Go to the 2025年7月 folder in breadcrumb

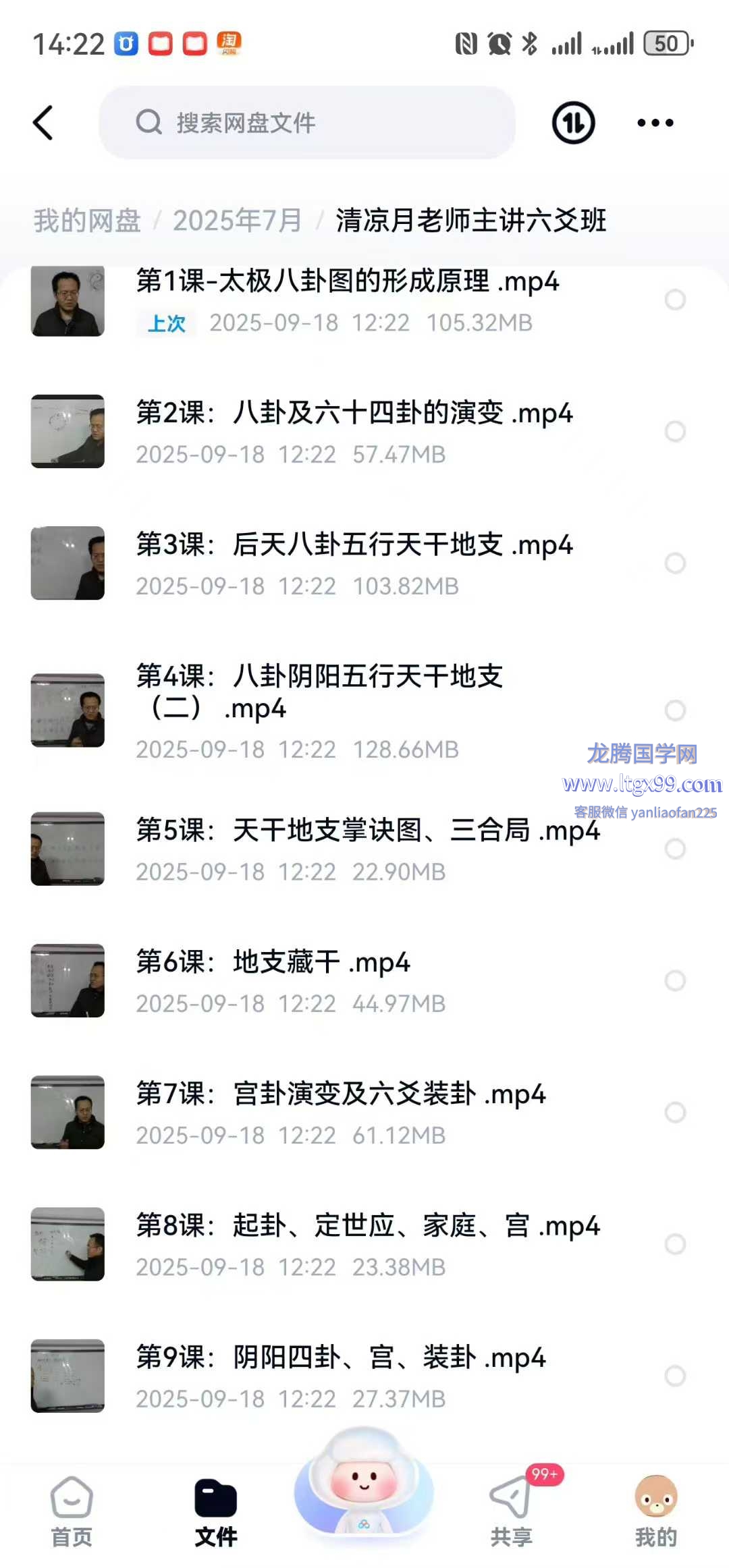[x=237, y=221]
